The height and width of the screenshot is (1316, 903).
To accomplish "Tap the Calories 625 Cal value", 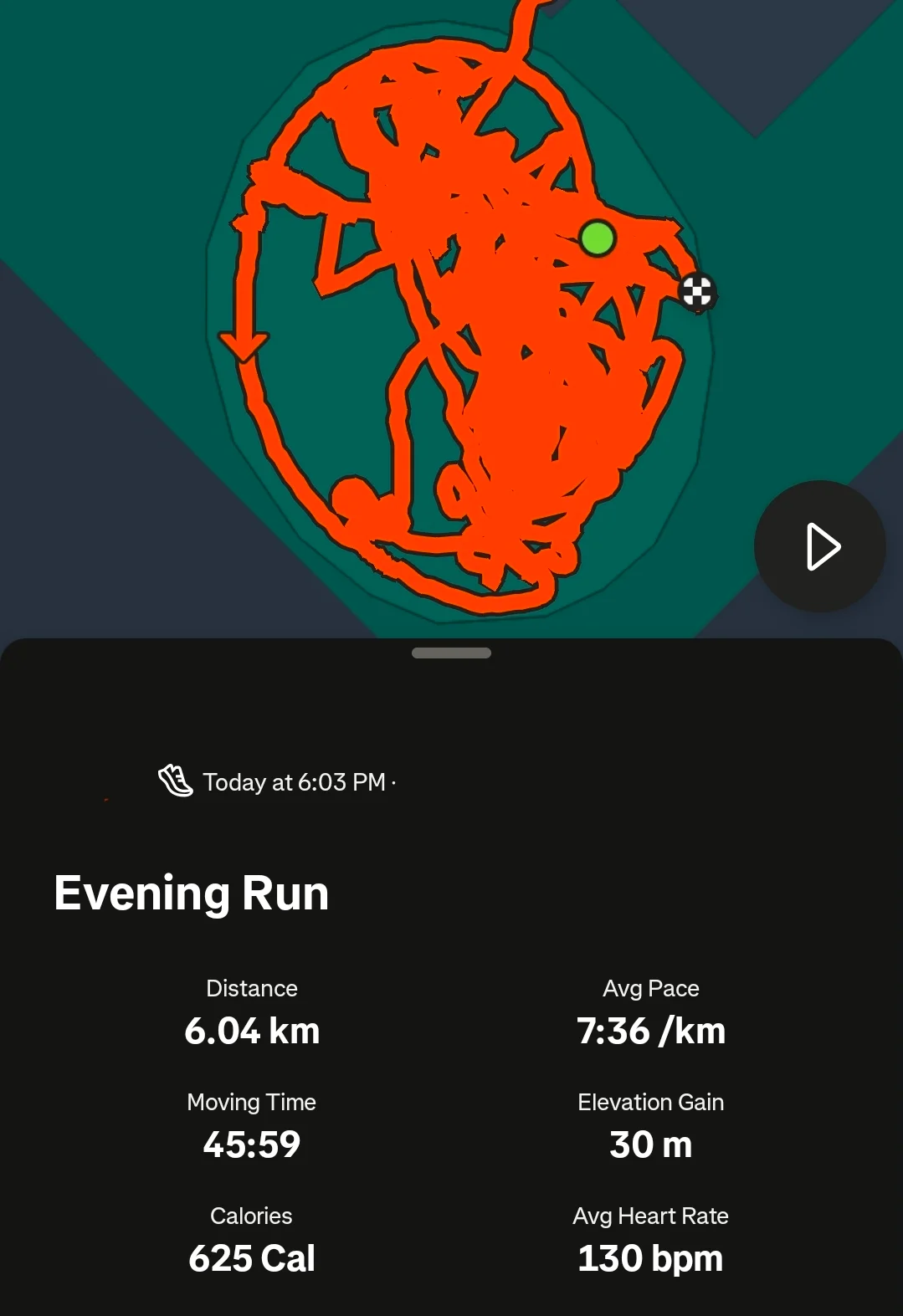I will (251, 1257).
